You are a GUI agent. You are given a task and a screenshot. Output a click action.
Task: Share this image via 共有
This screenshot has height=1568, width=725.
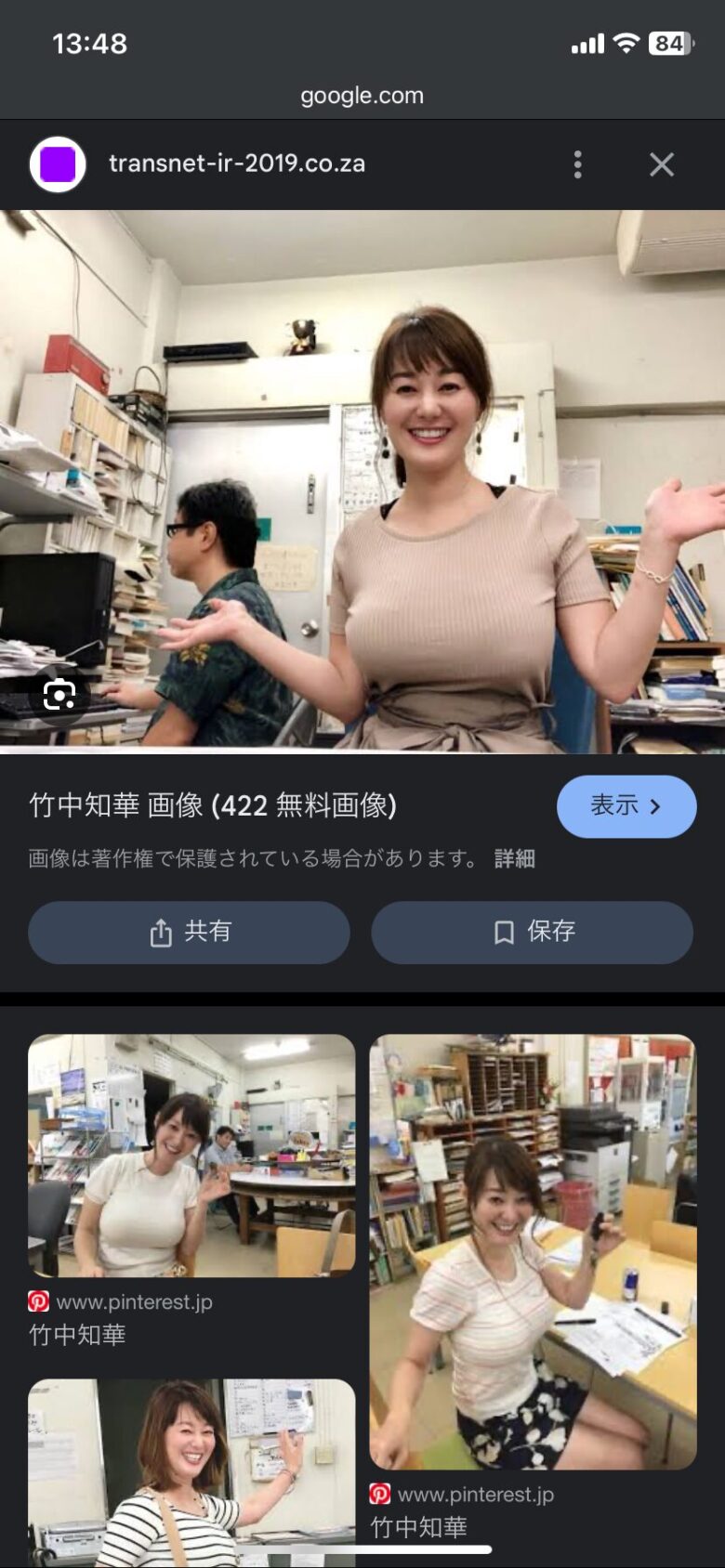(x=190, y=932)
